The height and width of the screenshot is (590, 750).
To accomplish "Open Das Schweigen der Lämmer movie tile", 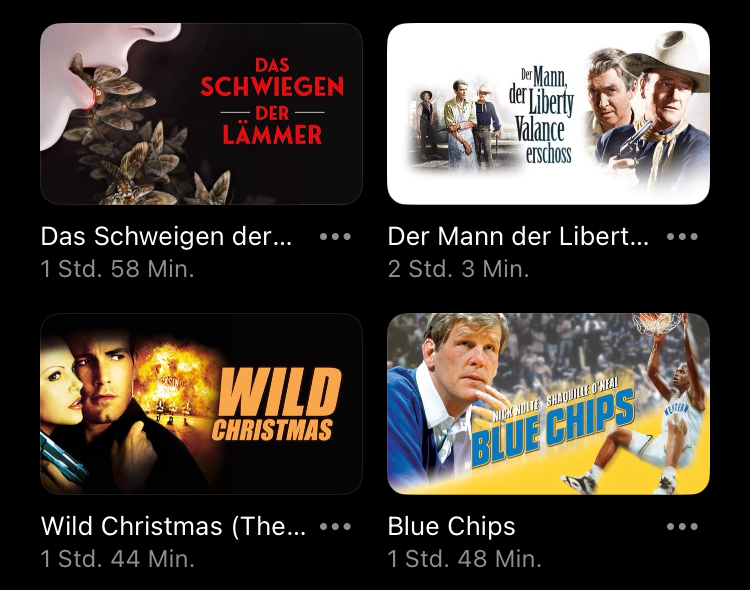I will point(201,114).
